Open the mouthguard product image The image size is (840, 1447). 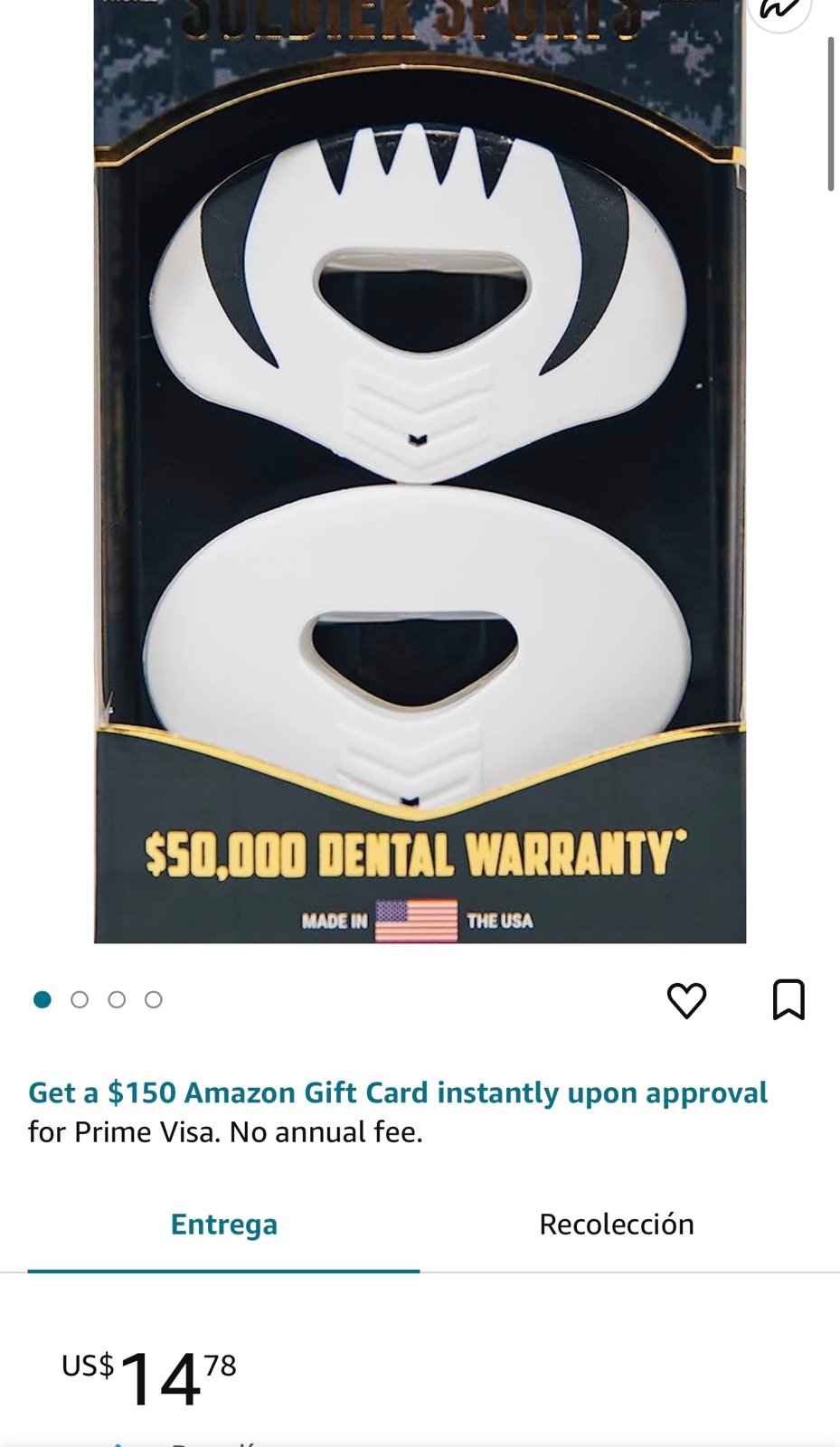420,471
